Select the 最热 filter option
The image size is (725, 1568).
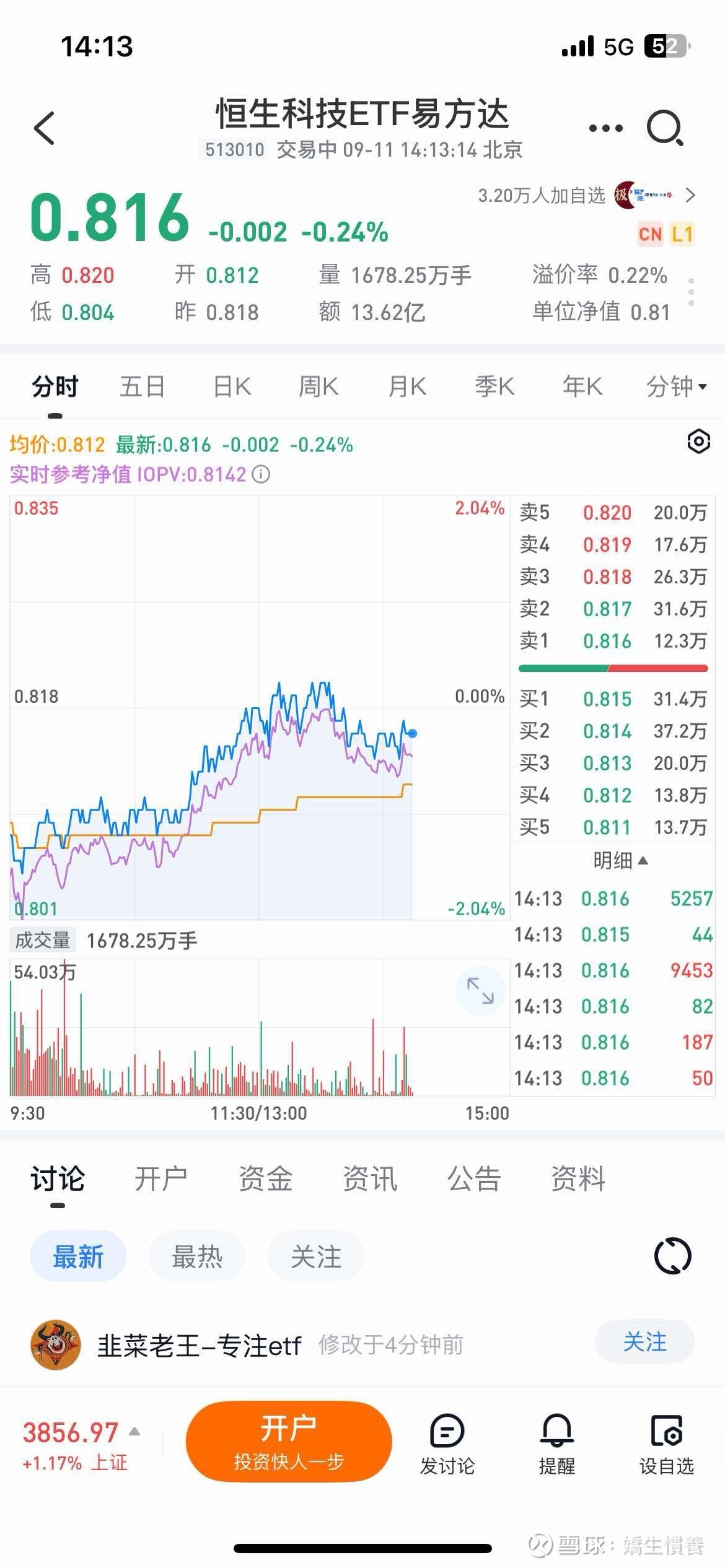[x=197, y=1256]
